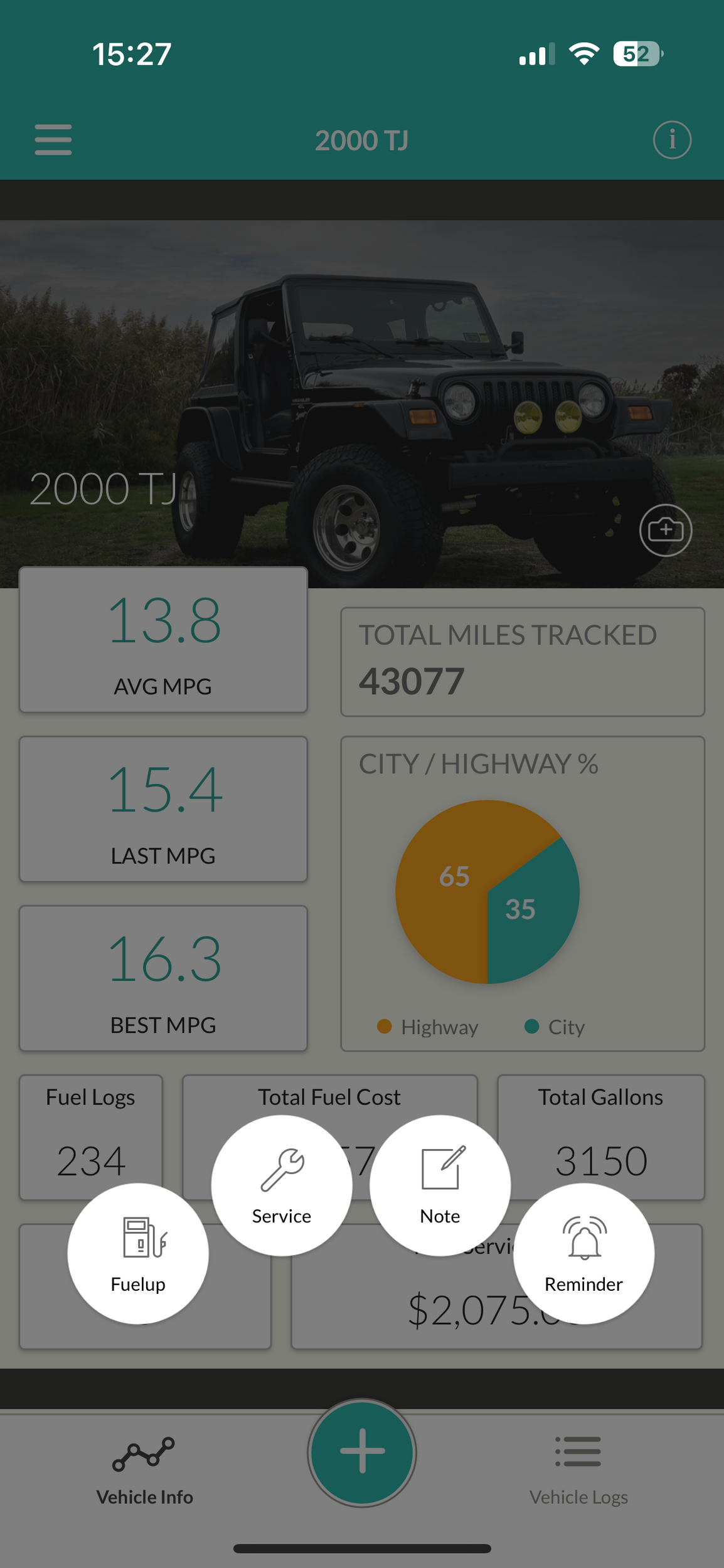Add a new Fuelup entry
The image size is (724, 1568).
pos(138,1253)
